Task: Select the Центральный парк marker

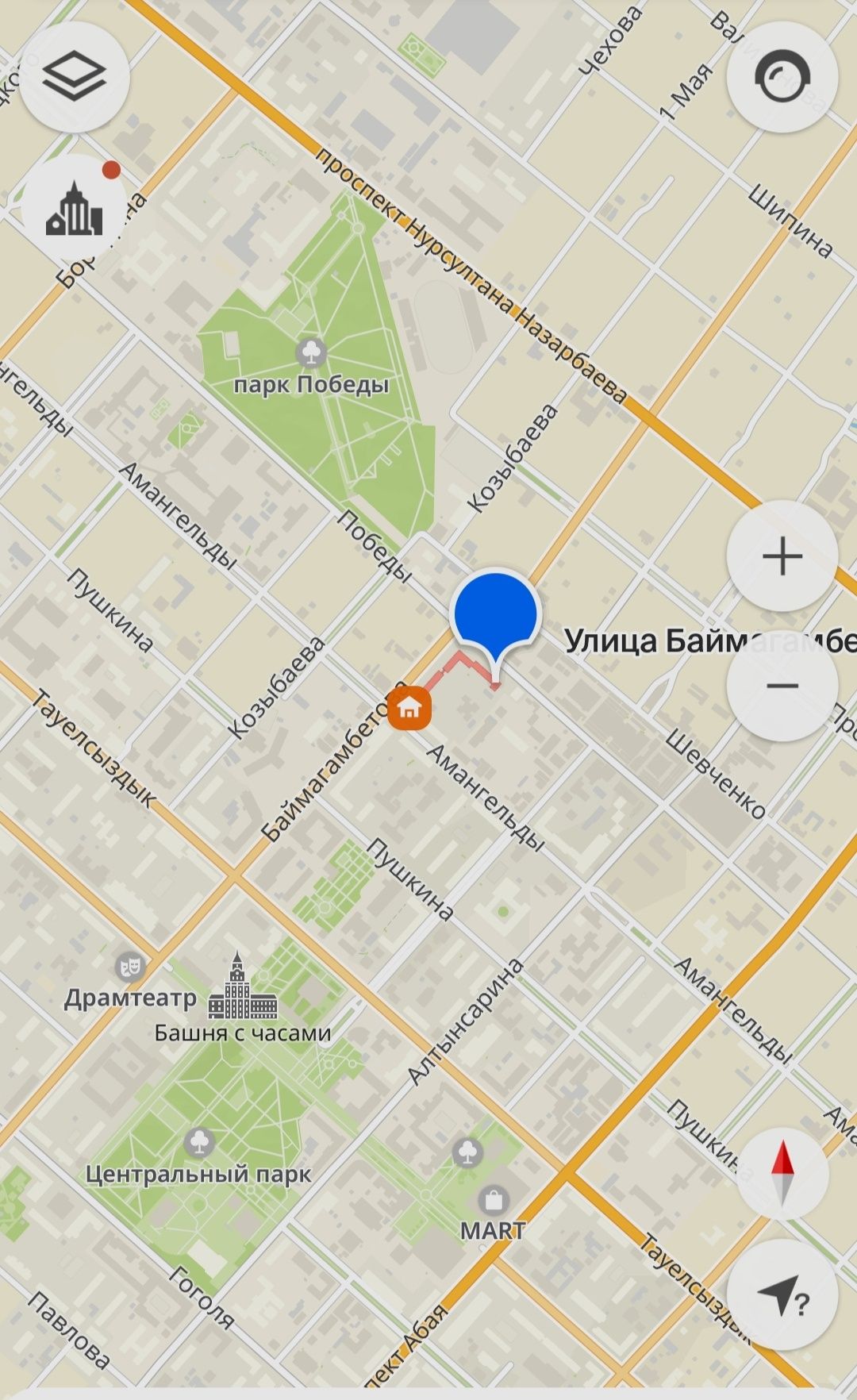Action: coord(199,1143)
